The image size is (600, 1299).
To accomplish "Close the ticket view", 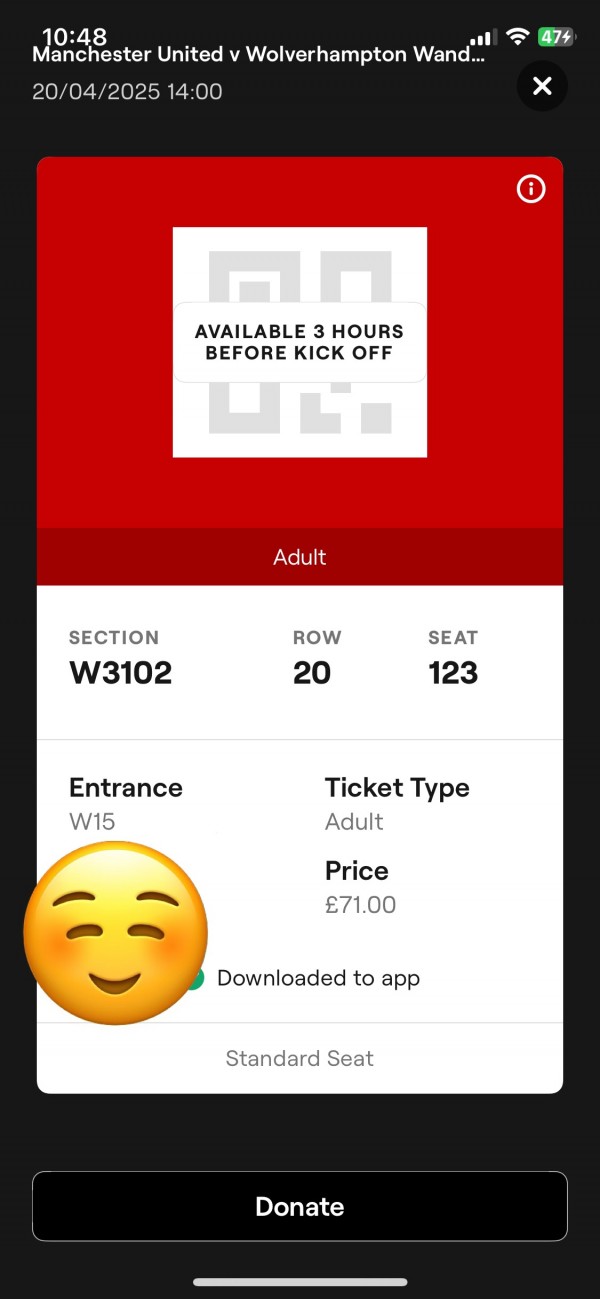I will 542,87.
